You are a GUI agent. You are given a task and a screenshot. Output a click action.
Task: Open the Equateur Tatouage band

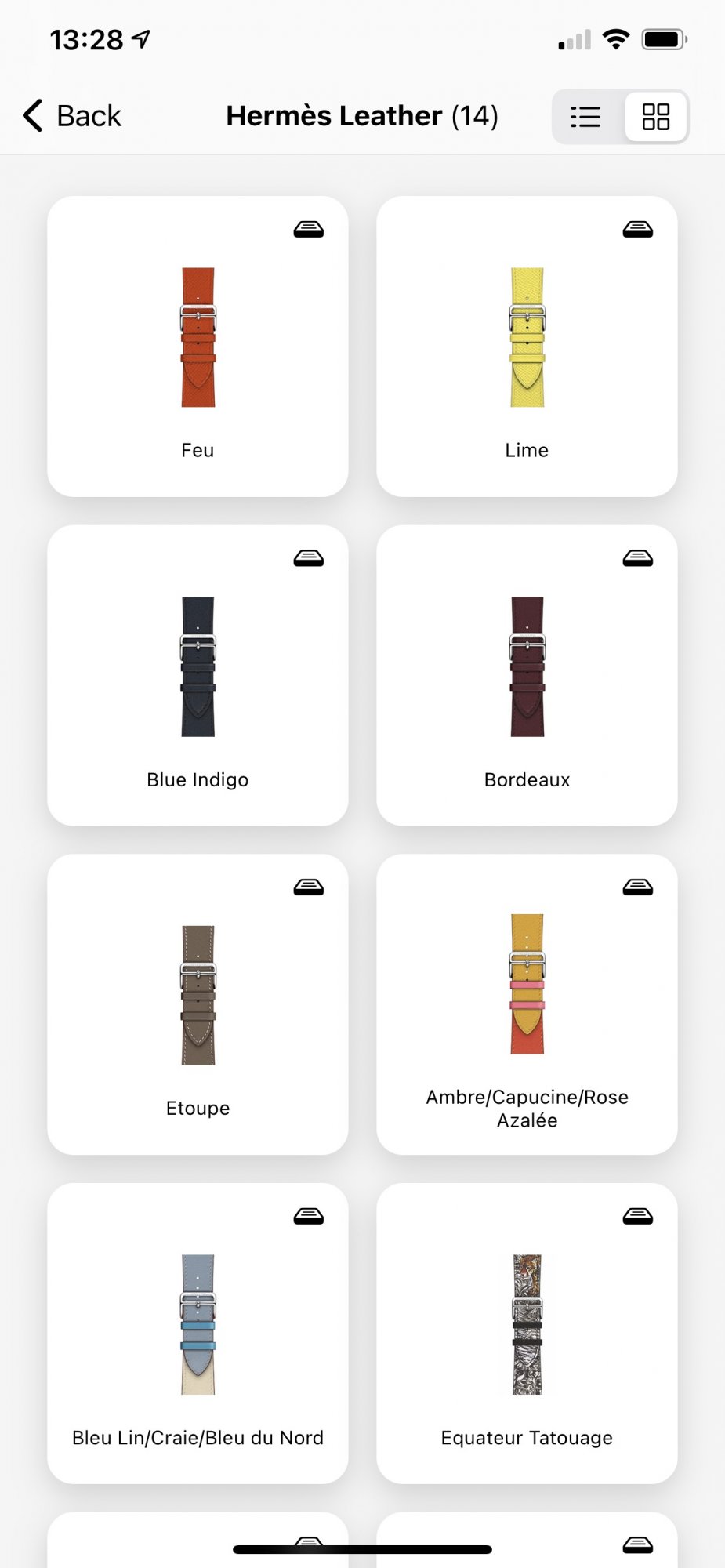click(527, 1333)
